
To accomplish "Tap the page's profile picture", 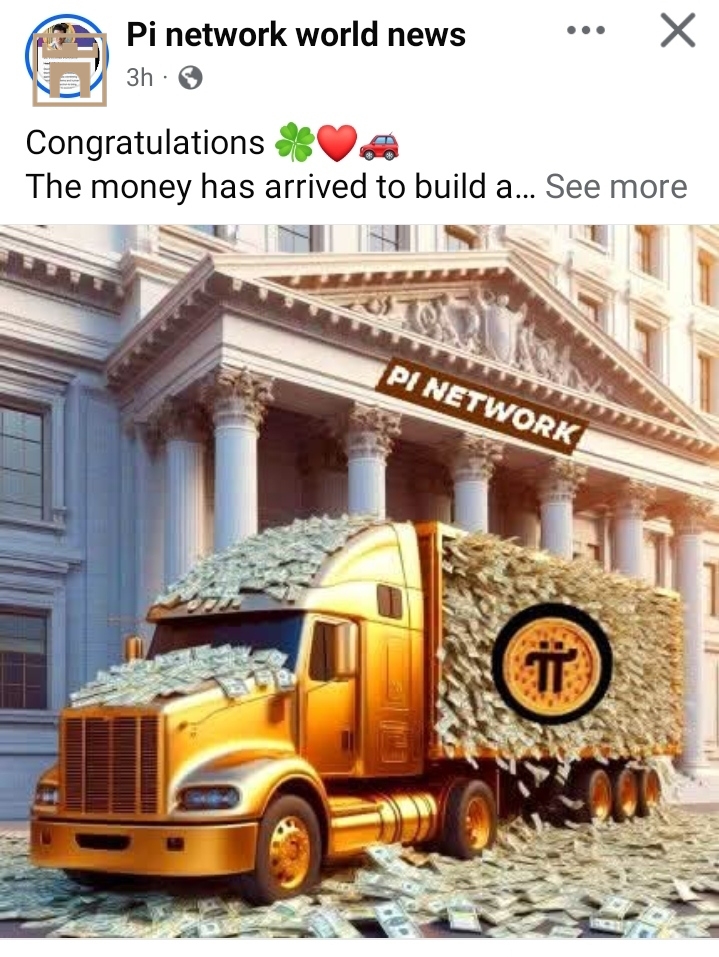I will 67,57.
